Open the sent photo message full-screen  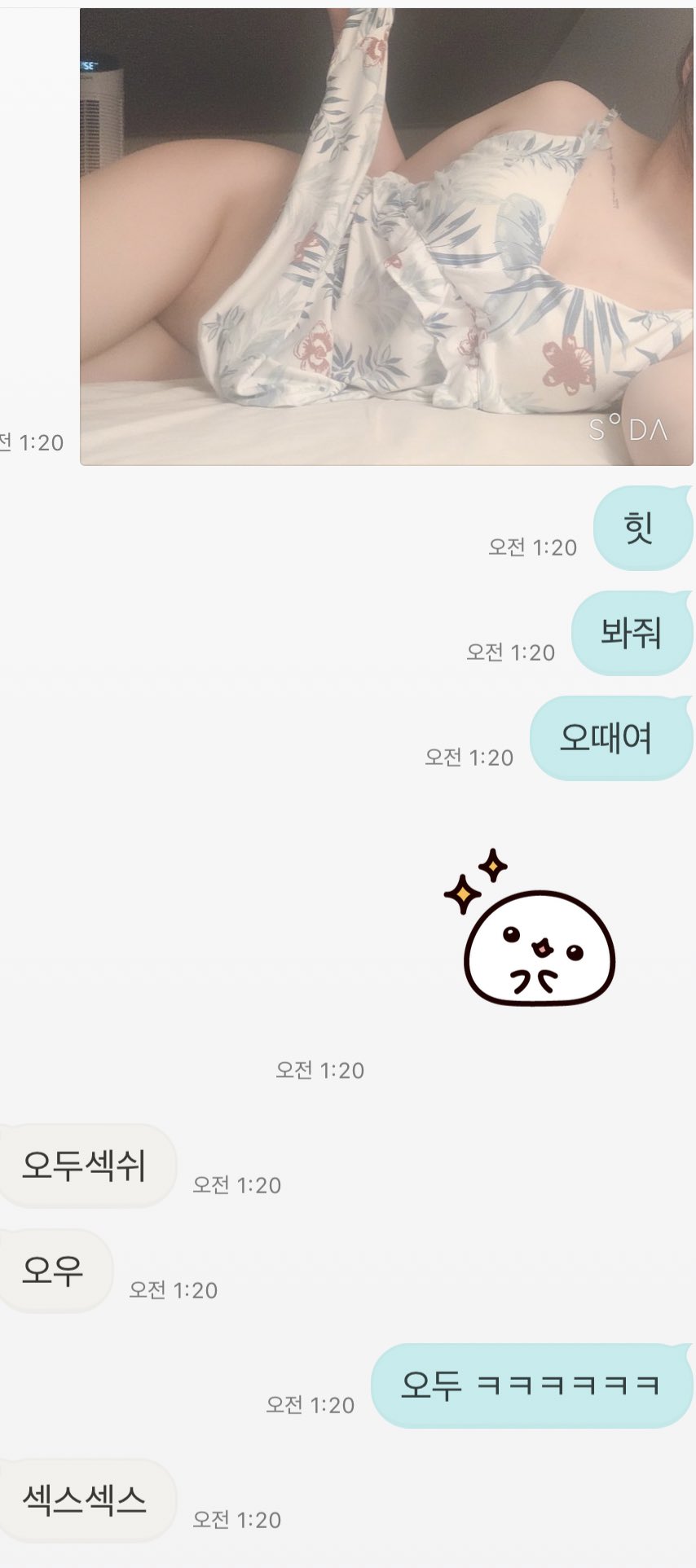[386, 236]
